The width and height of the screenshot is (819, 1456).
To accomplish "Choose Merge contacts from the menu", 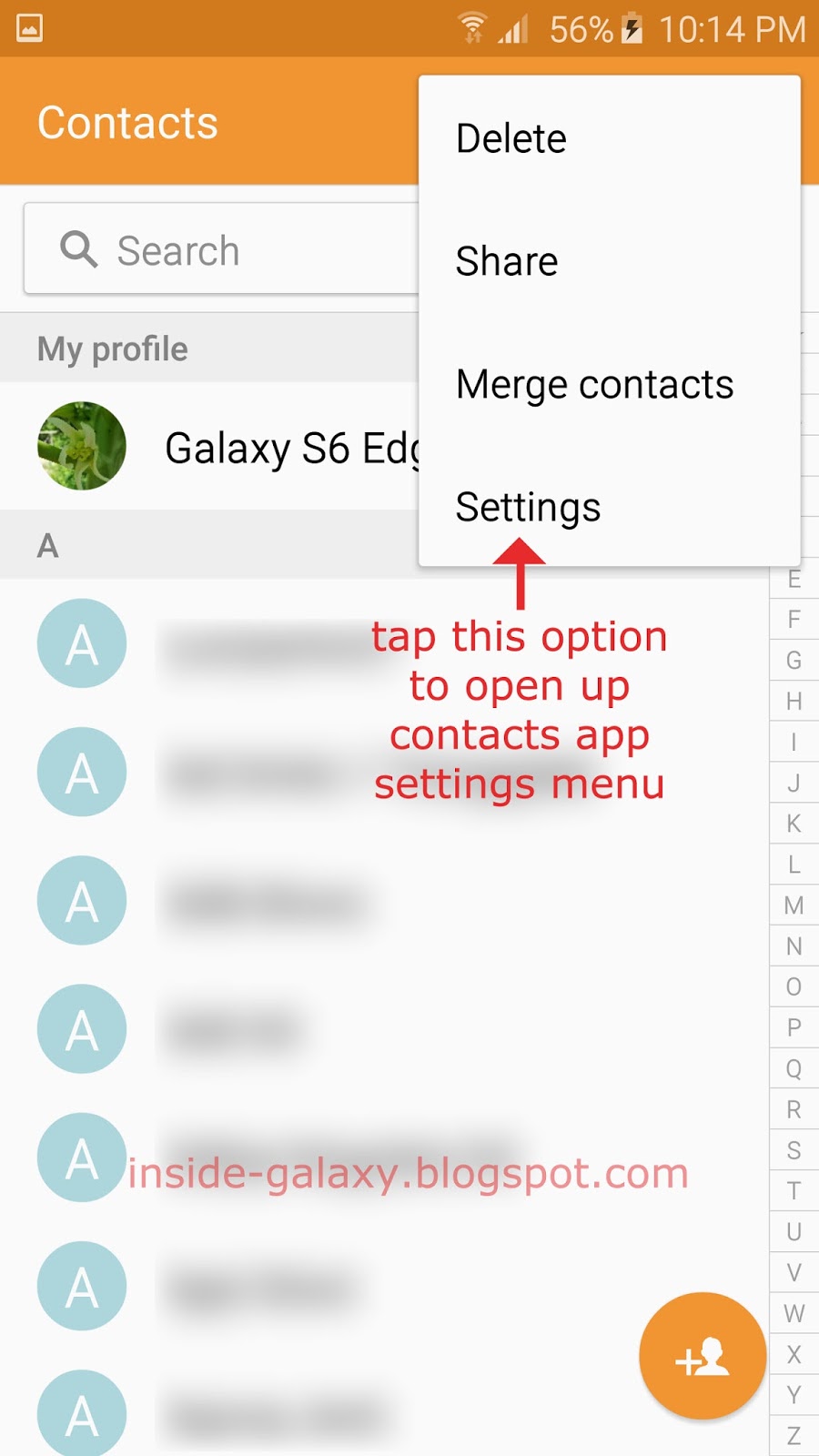I will [596, 384].
